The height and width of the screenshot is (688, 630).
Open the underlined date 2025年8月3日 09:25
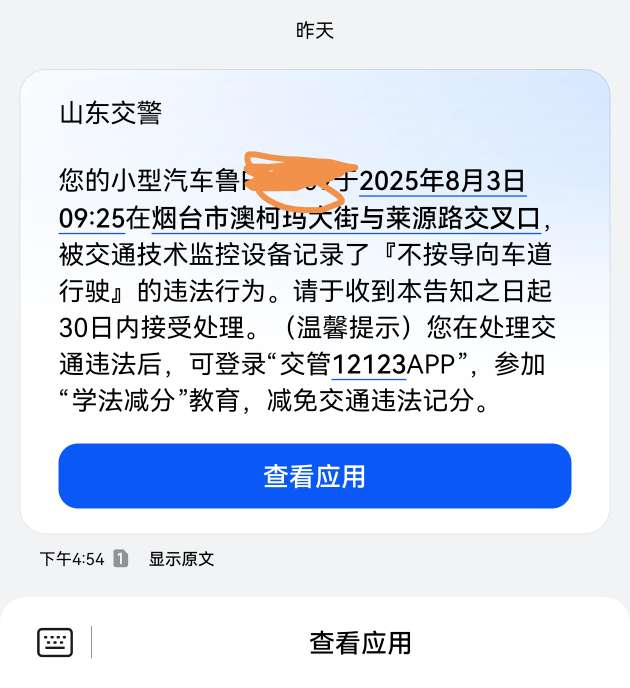[x=442, y=183]
